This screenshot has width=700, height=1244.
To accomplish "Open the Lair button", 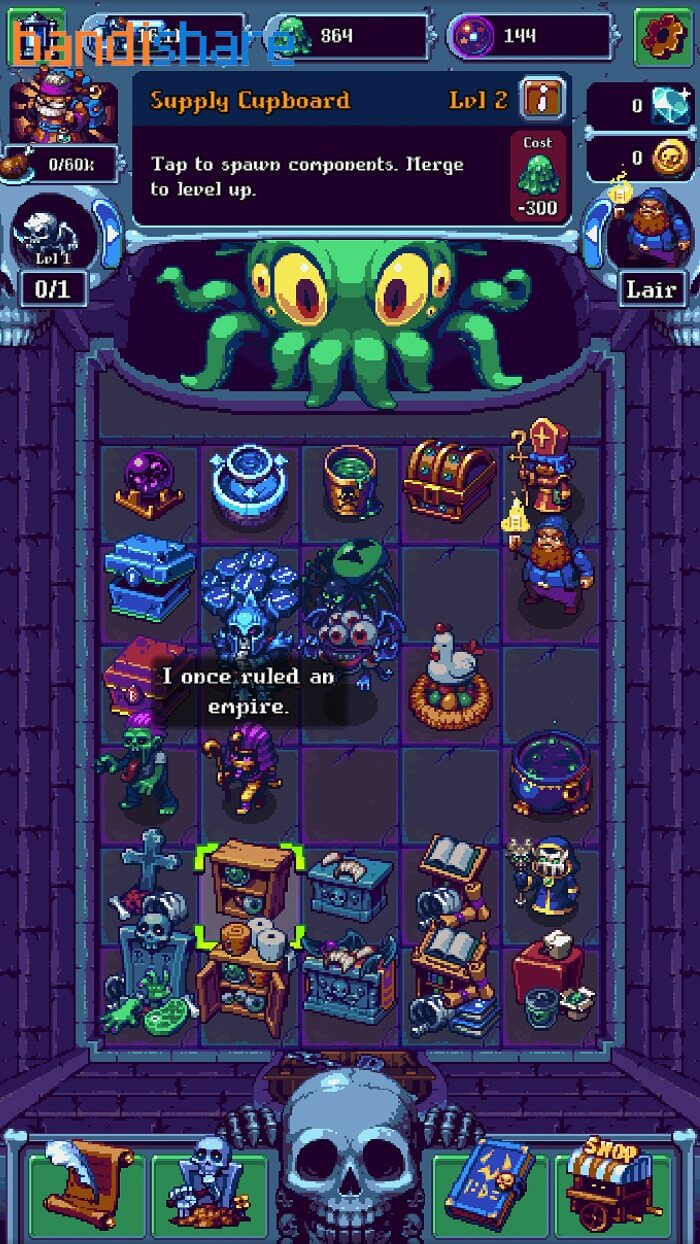I will 651,289.
